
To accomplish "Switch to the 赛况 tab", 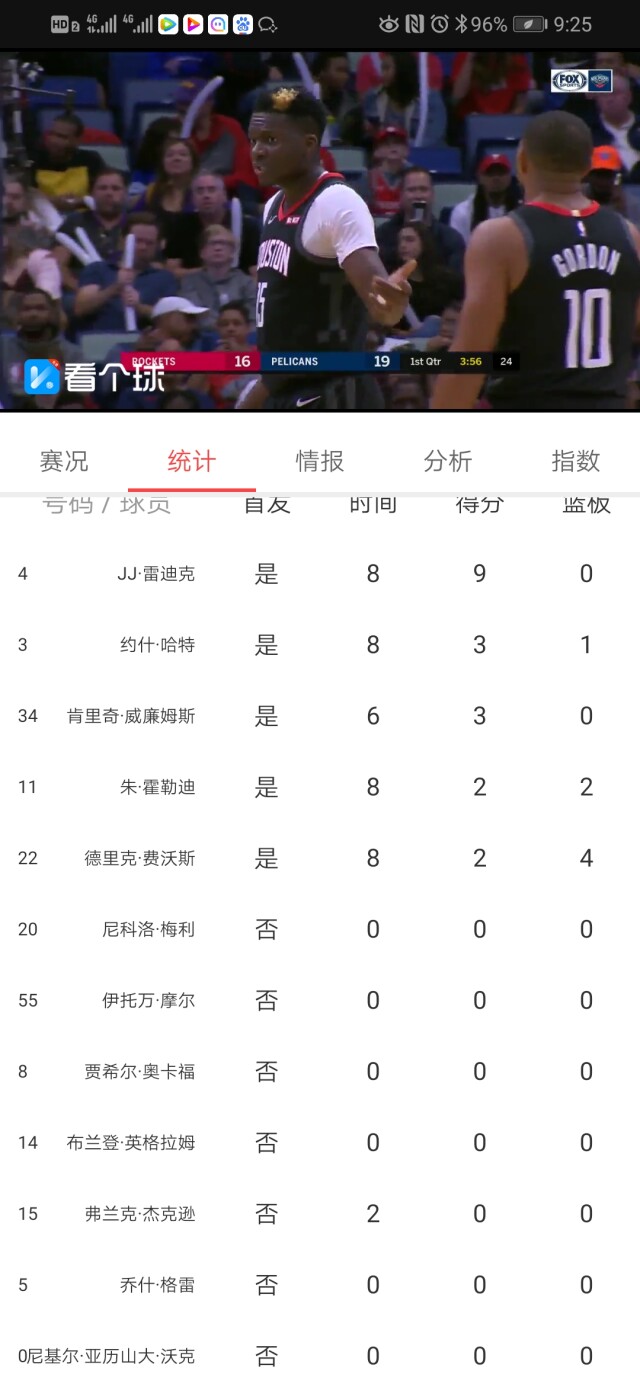I will [x=64, y=461].
